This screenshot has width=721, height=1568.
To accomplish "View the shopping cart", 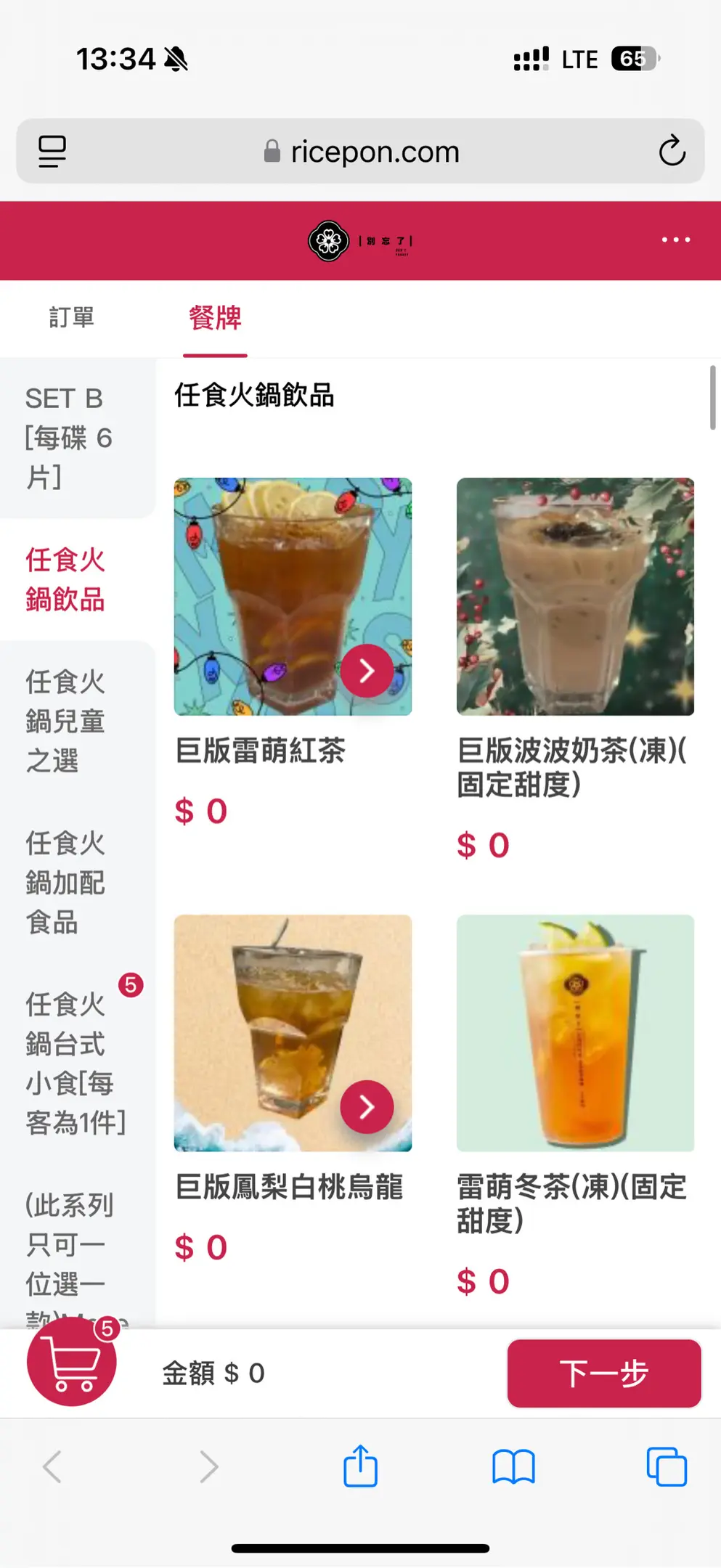I will point(71,1363).
